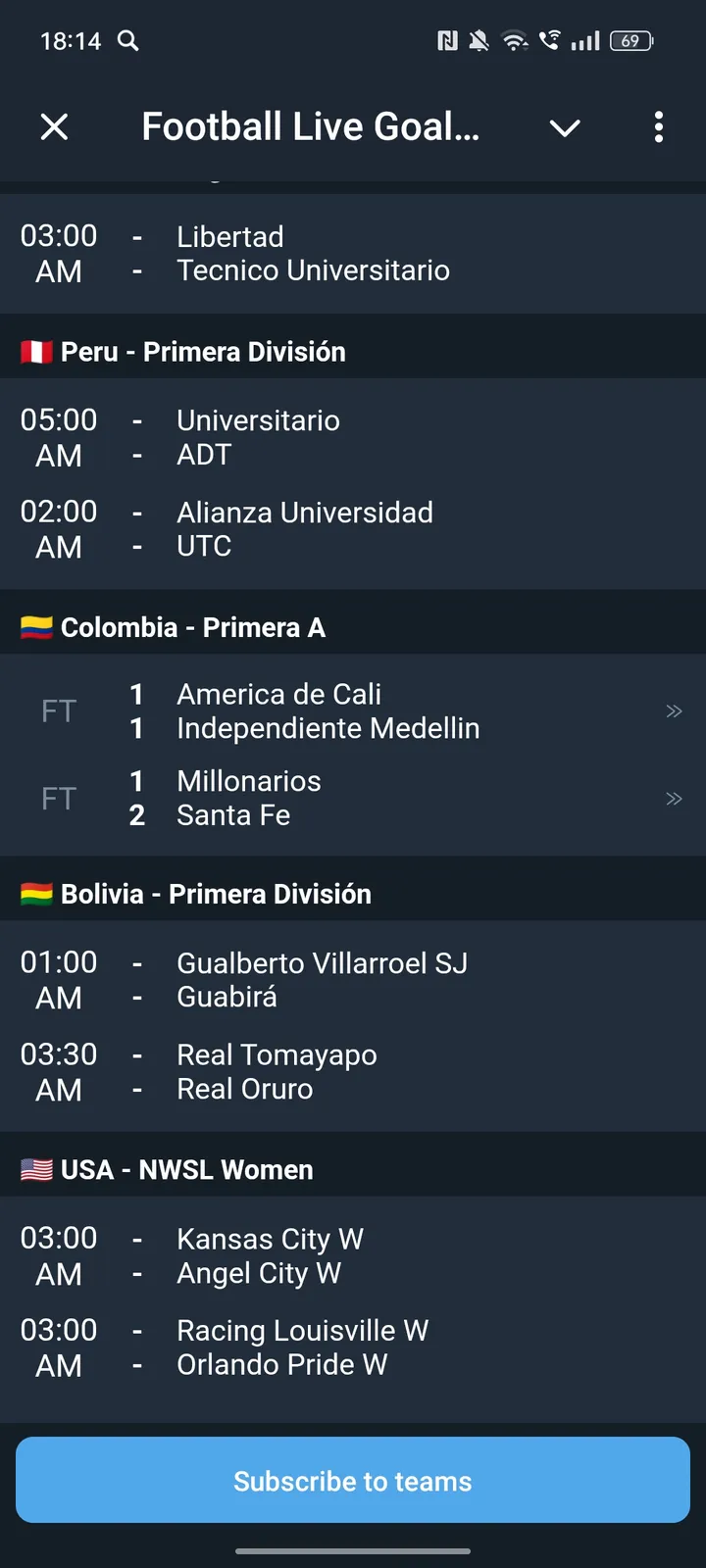Tap the search icon in the status bar
Screen dimensions: 706x1568
coord(127,41)
